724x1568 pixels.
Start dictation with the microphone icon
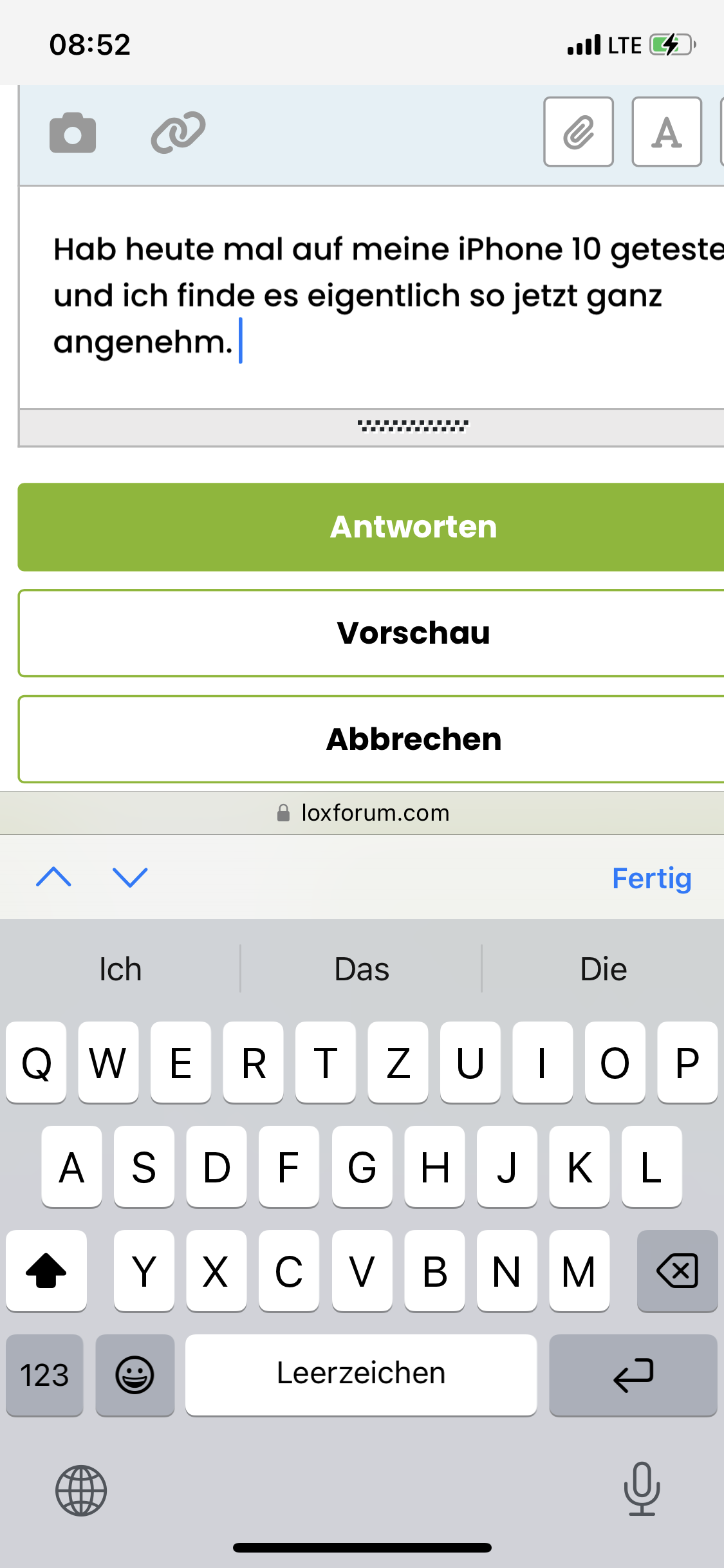coord(642,1489)
